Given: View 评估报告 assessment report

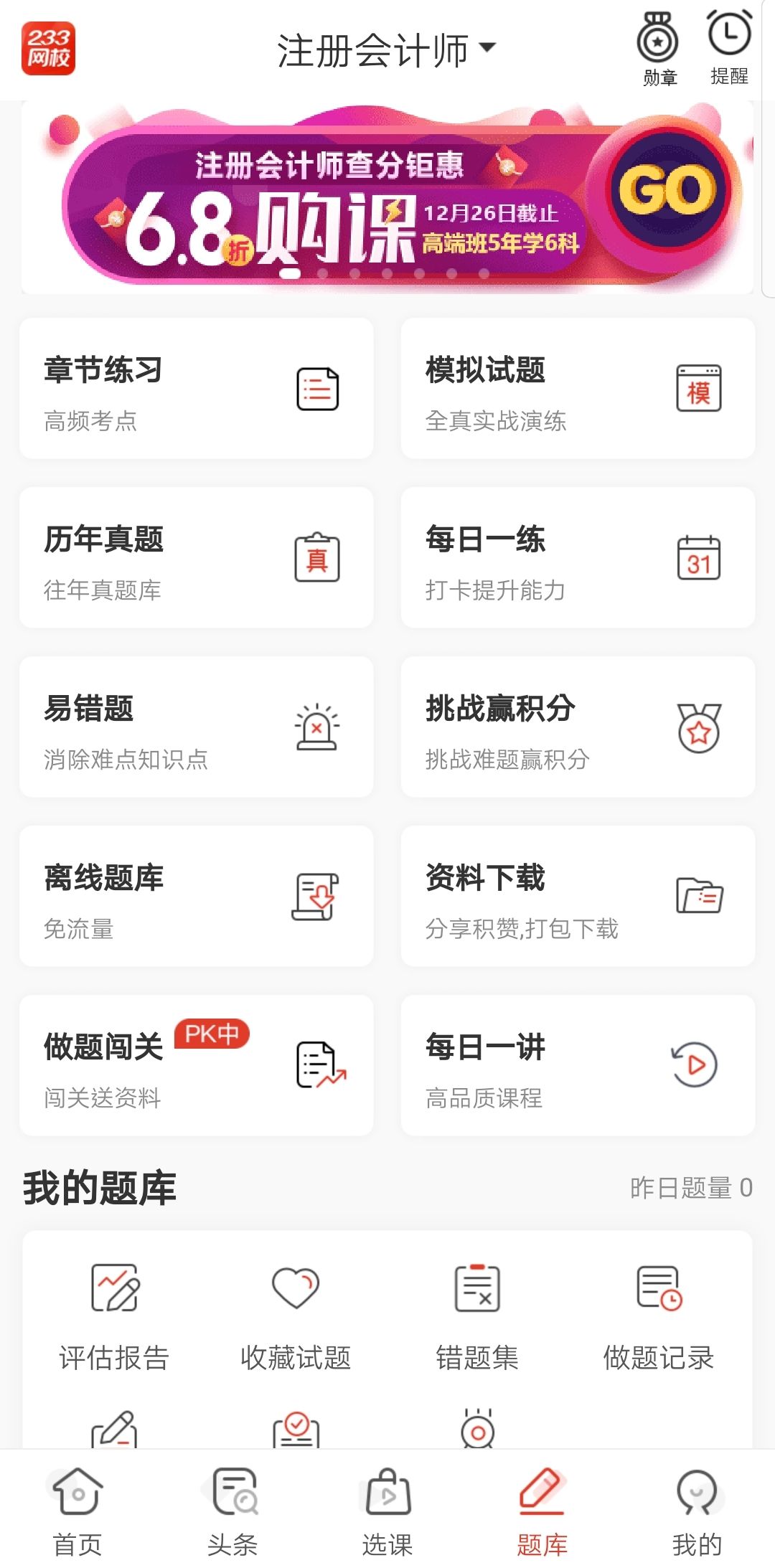Looking at the screenshot, I should 114,1317.
